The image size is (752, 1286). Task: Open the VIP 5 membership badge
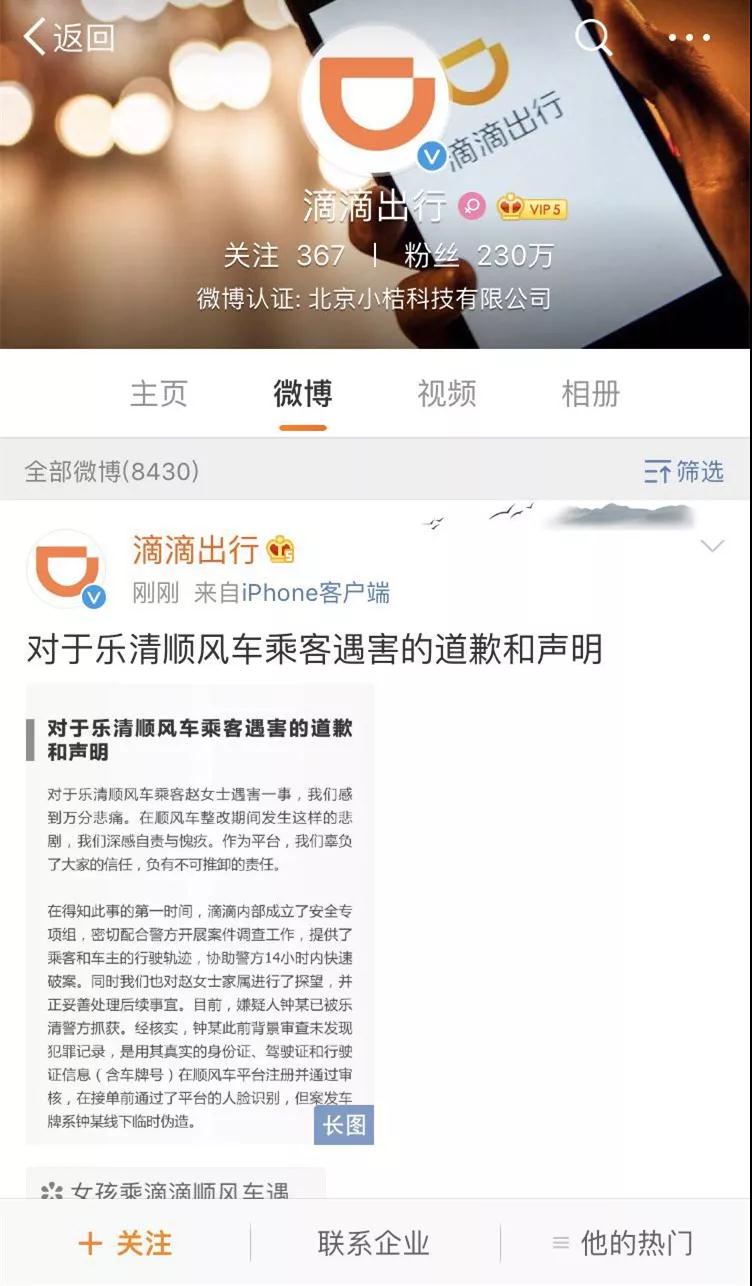tap(533, 208)
